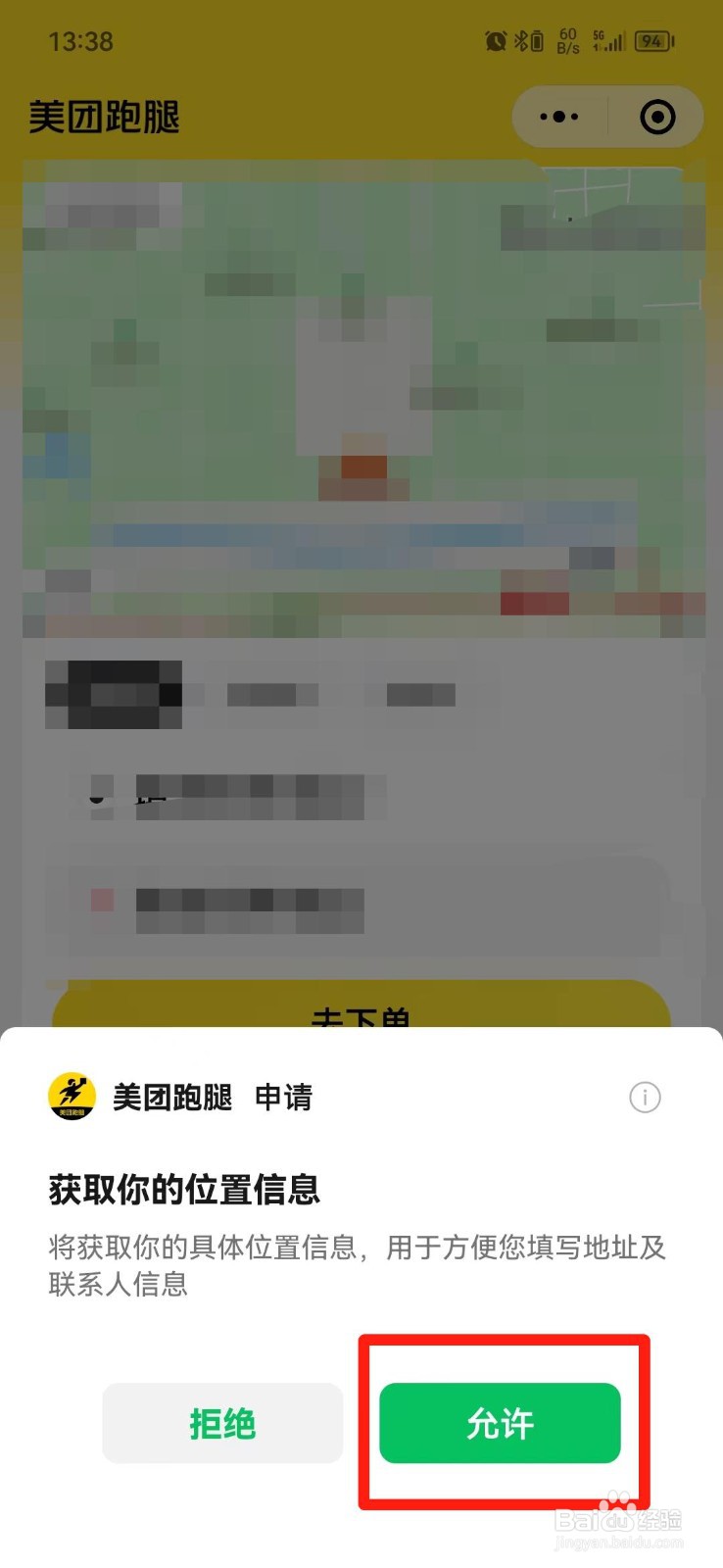Allow the location permission request

pyautogui.click(x=501, y=1424)
